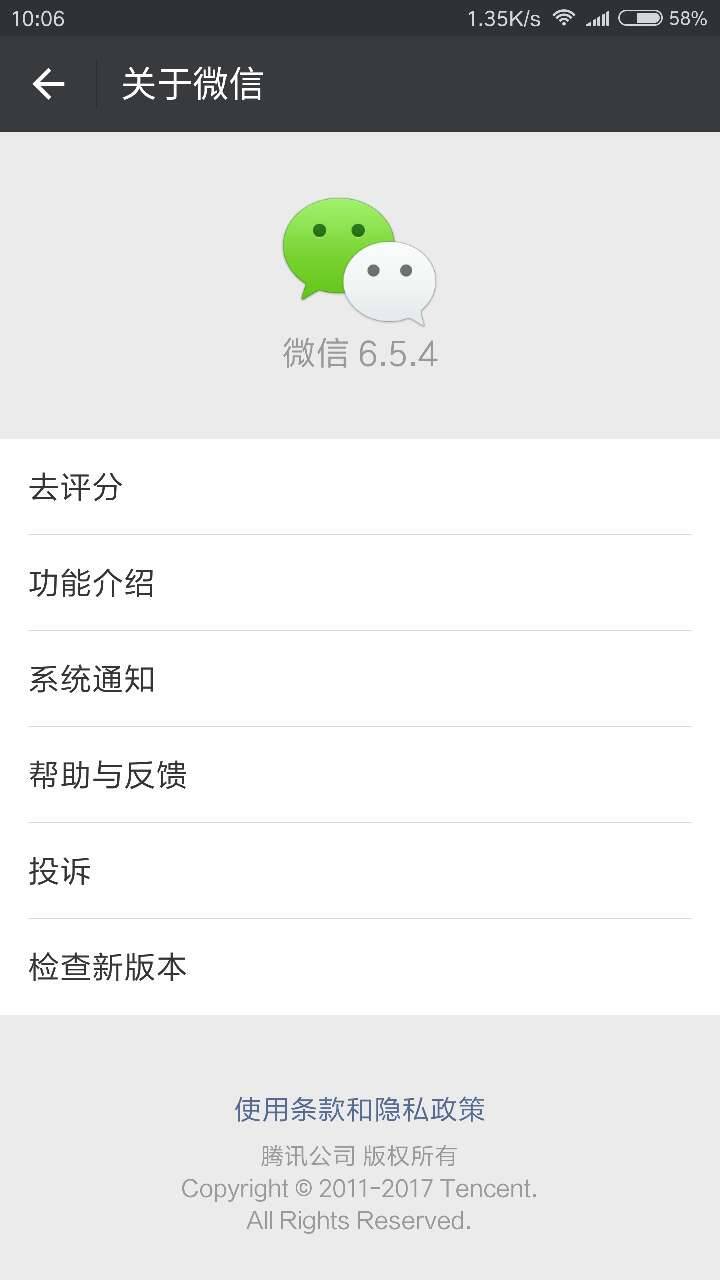Open 功能介绍
The height and width of the screenshot is (1280, 720).
point(360,583)
